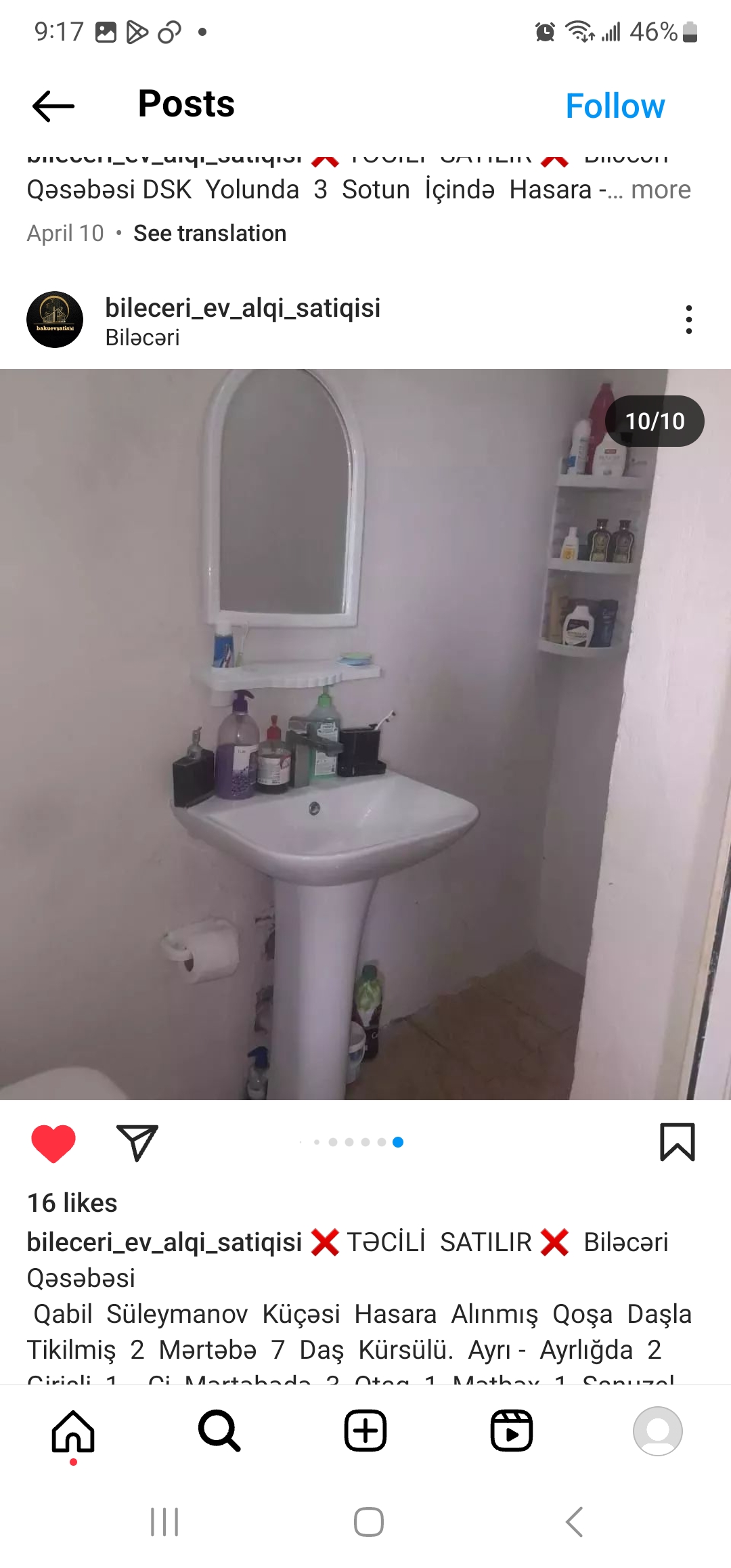
Task: Tap the system home button
Action: (369, 1523)
